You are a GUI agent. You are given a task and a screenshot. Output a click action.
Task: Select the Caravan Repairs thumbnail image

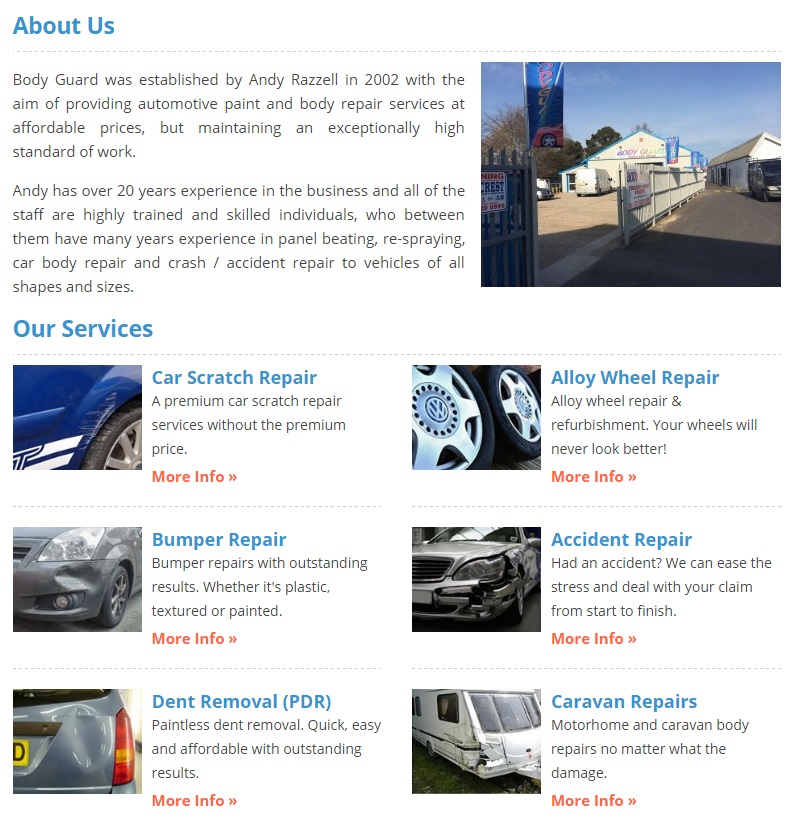[476, 741]
